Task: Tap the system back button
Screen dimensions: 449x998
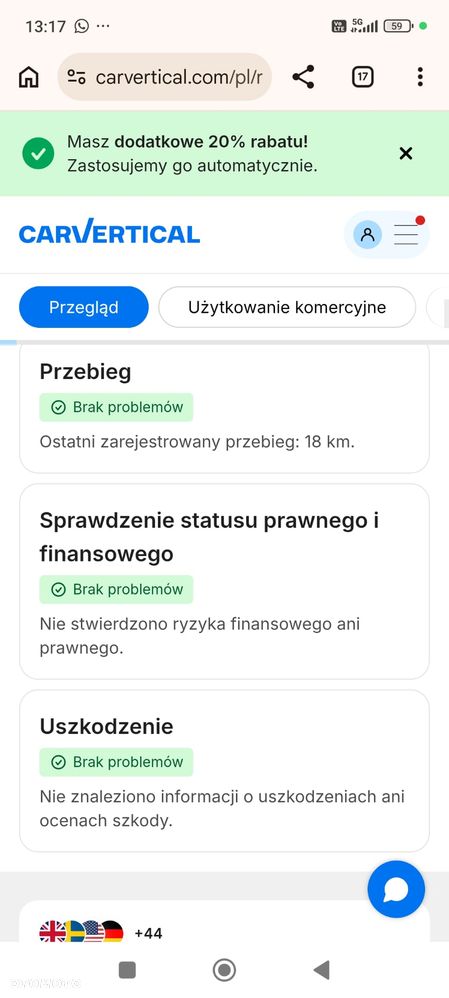Action: tap(322, 970)
